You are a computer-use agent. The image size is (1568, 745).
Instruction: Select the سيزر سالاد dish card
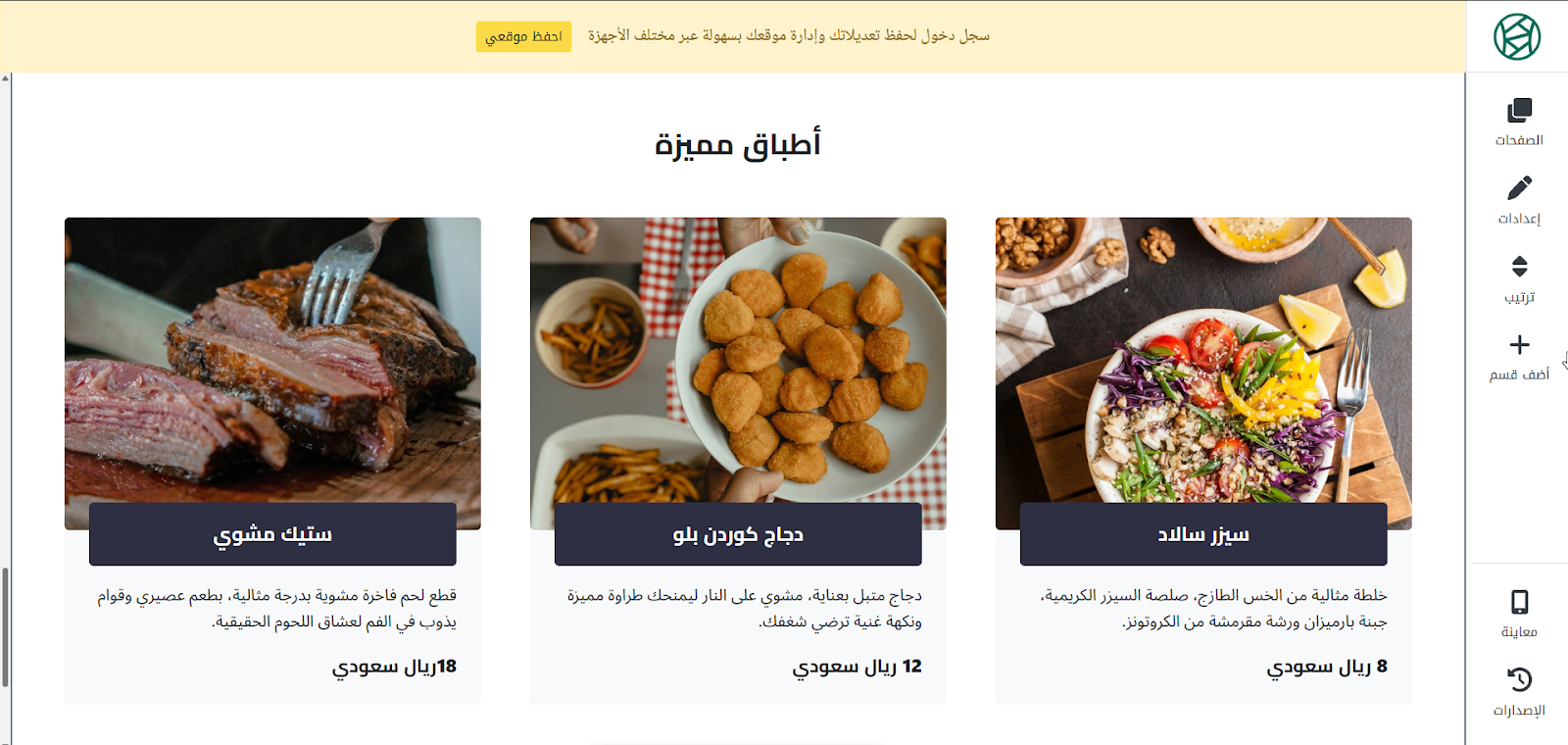pyautogui.click(x=1203, y=534)
